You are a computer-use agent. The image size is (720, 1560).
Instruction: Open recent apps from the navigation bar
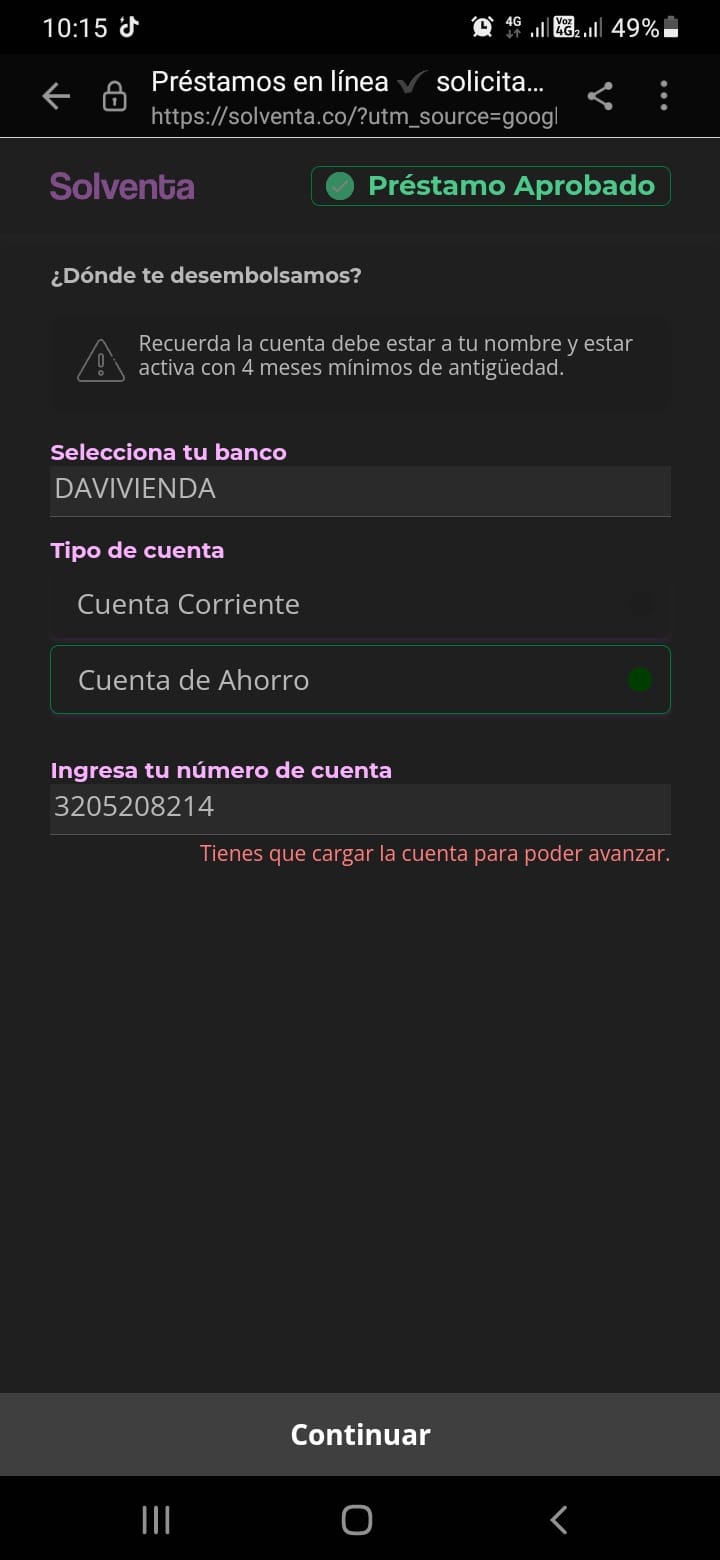coord(156,1520)
